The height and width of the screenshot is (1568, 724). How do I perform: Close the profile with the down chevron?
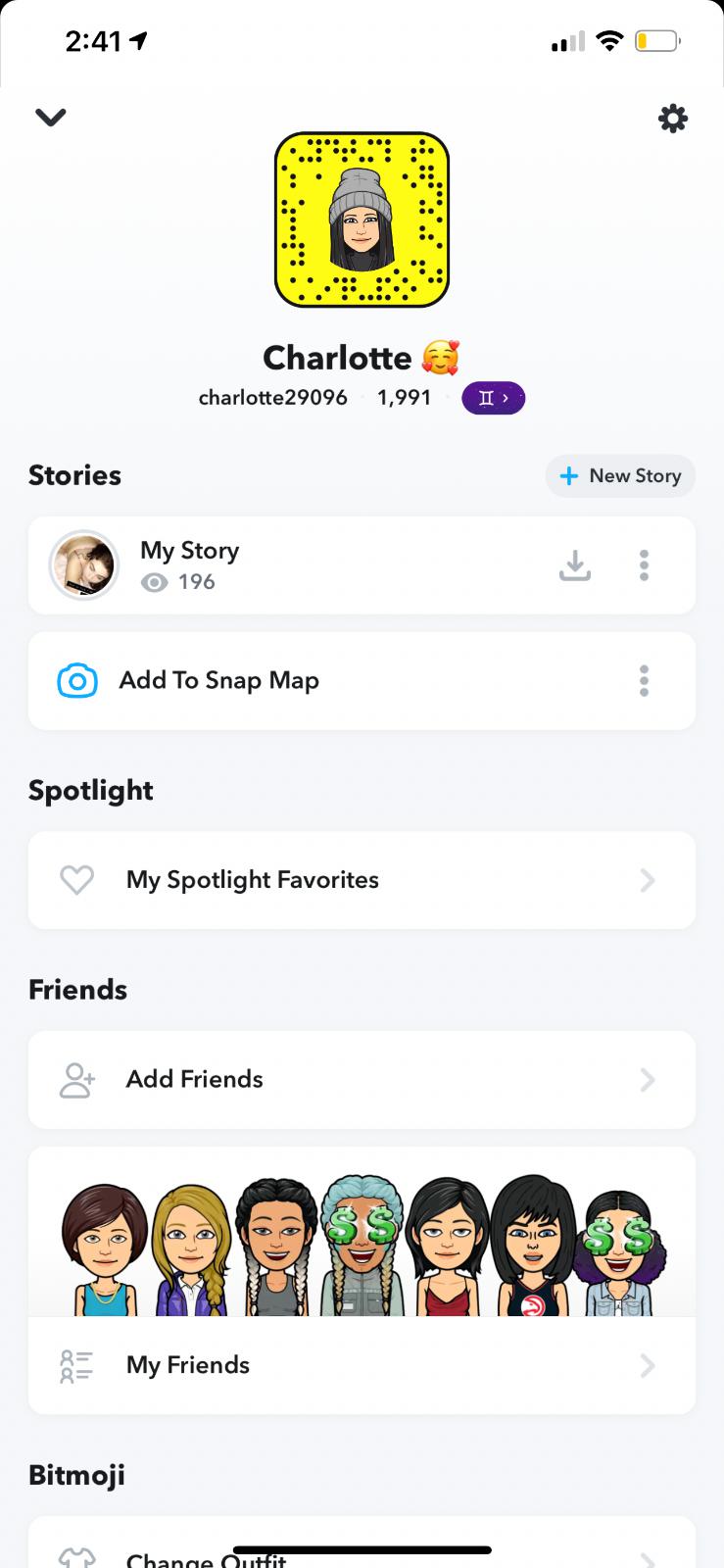[x=50, y=118]
